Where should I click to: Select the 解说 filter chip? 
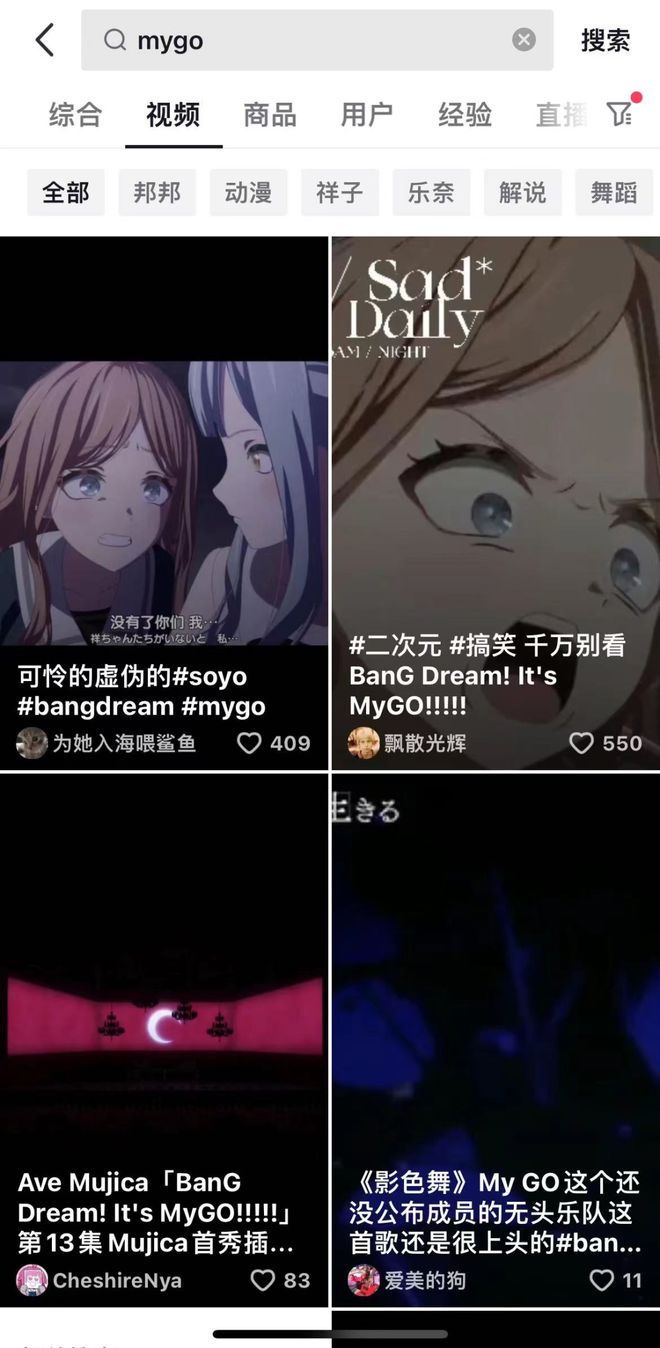[522, 192]
